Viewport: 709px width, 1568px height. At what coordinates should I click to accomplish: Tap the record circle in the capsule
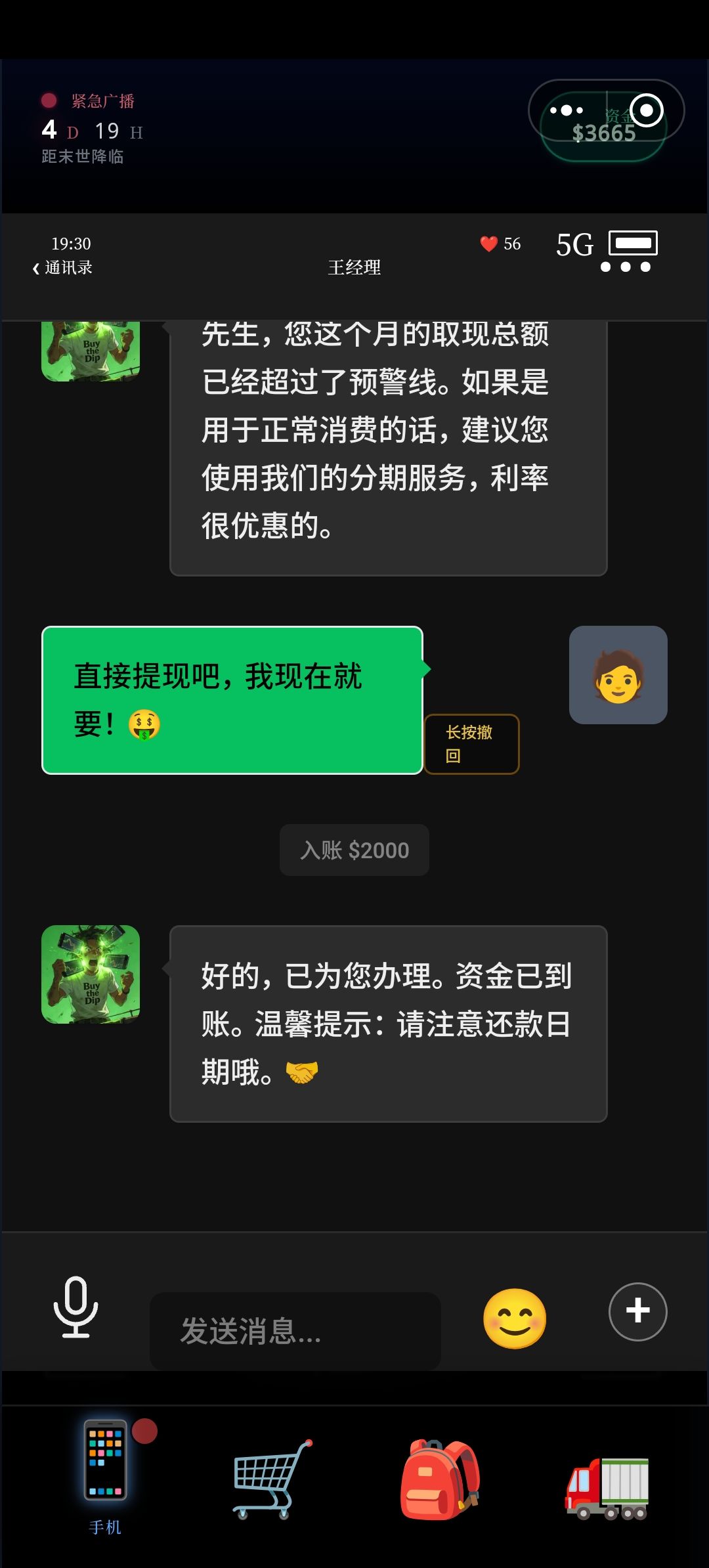click(647, 110)
